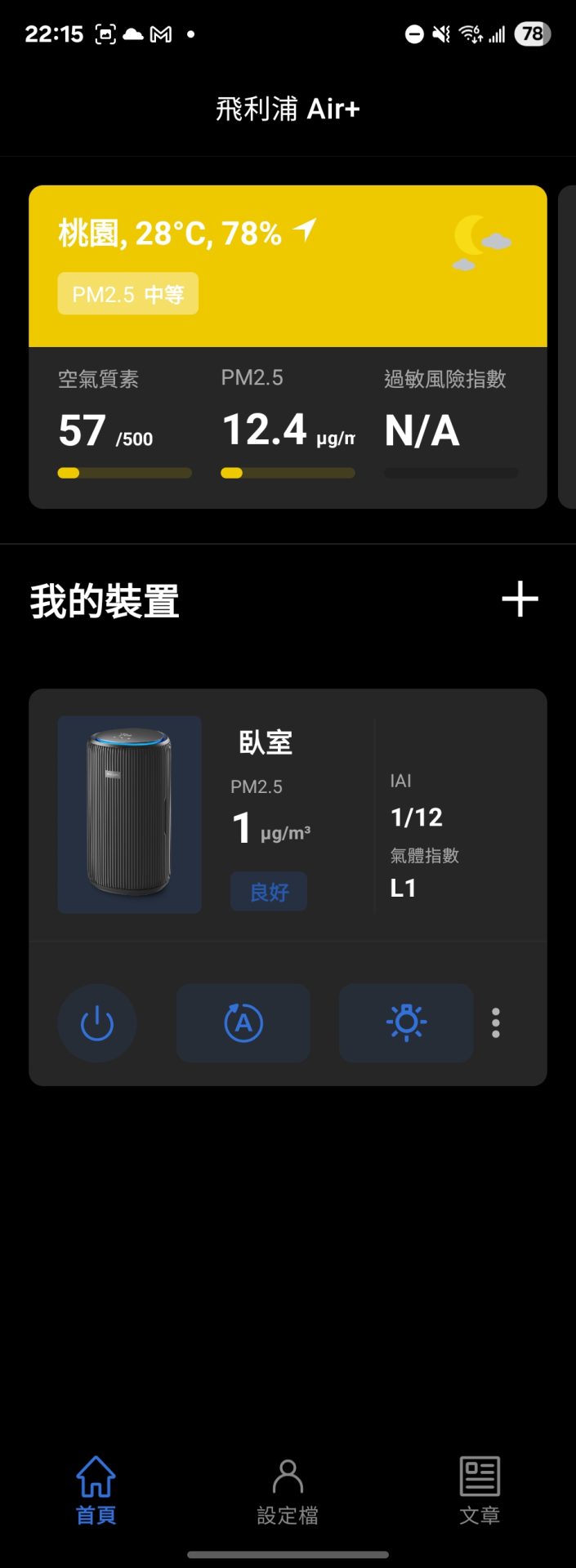576x1568 pixels.
Task: Switch the 臥室 purifier to auto mode
Action: coord(243,1023)
